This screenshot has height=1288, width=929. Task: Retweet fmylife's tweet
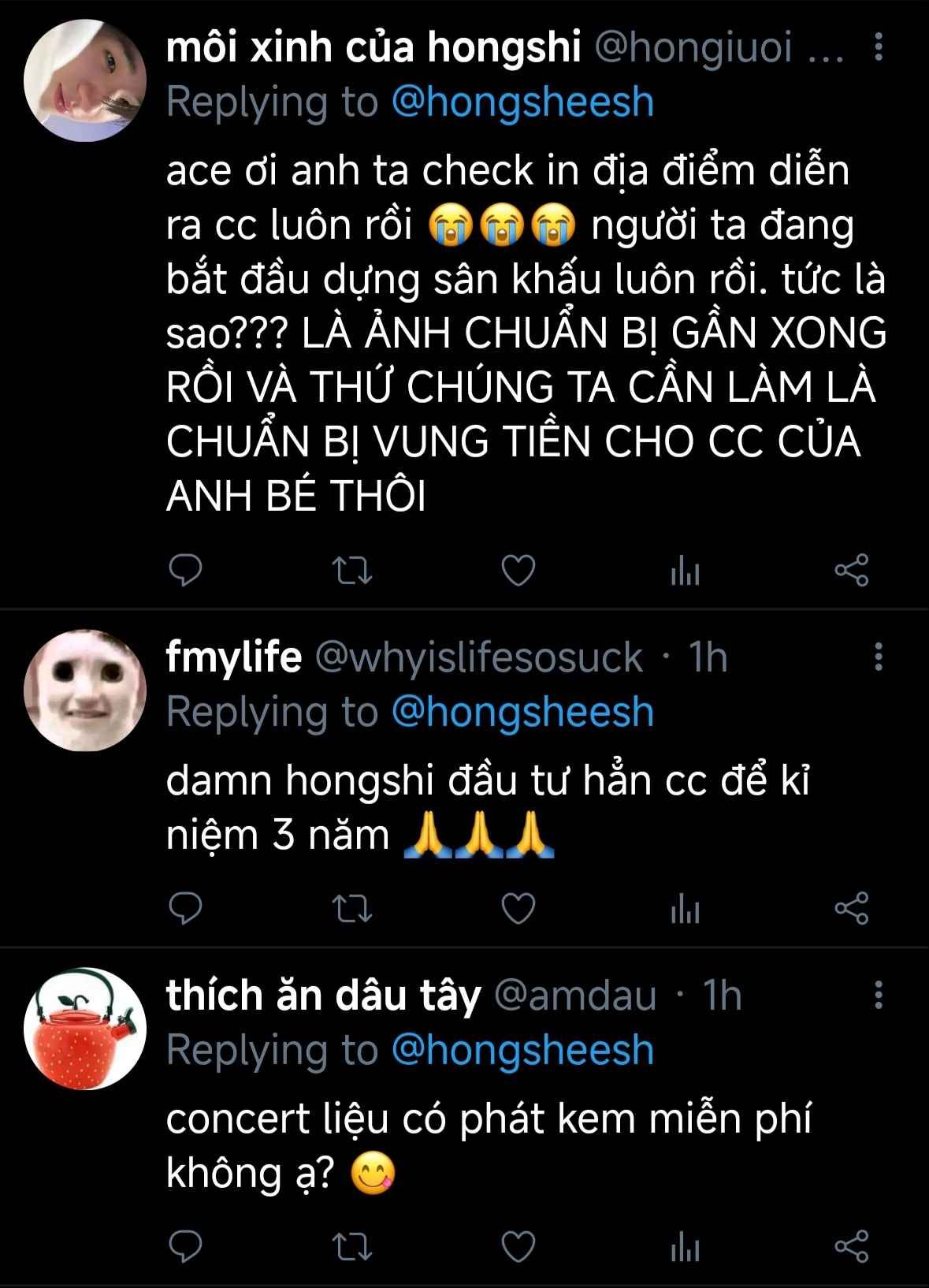click(x=352, y=908)
